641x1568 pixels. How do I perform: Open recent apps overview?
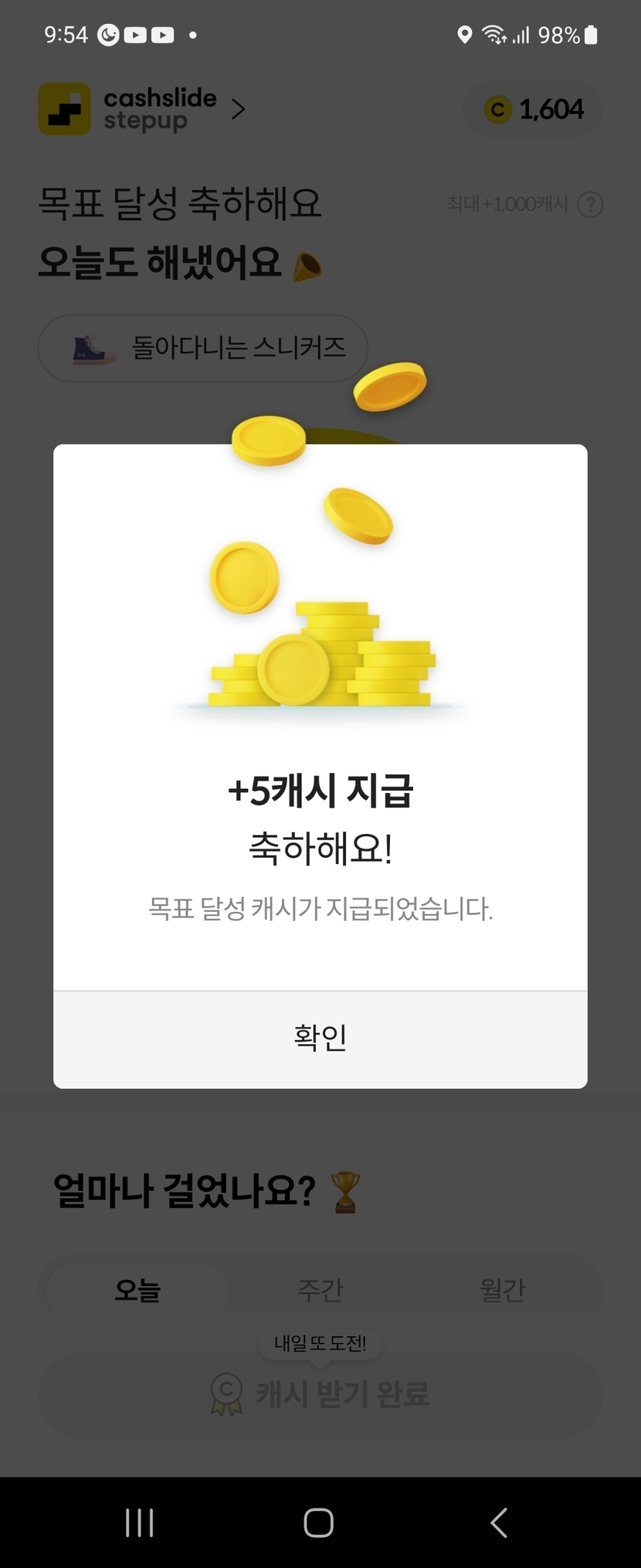pos(139,1522)
